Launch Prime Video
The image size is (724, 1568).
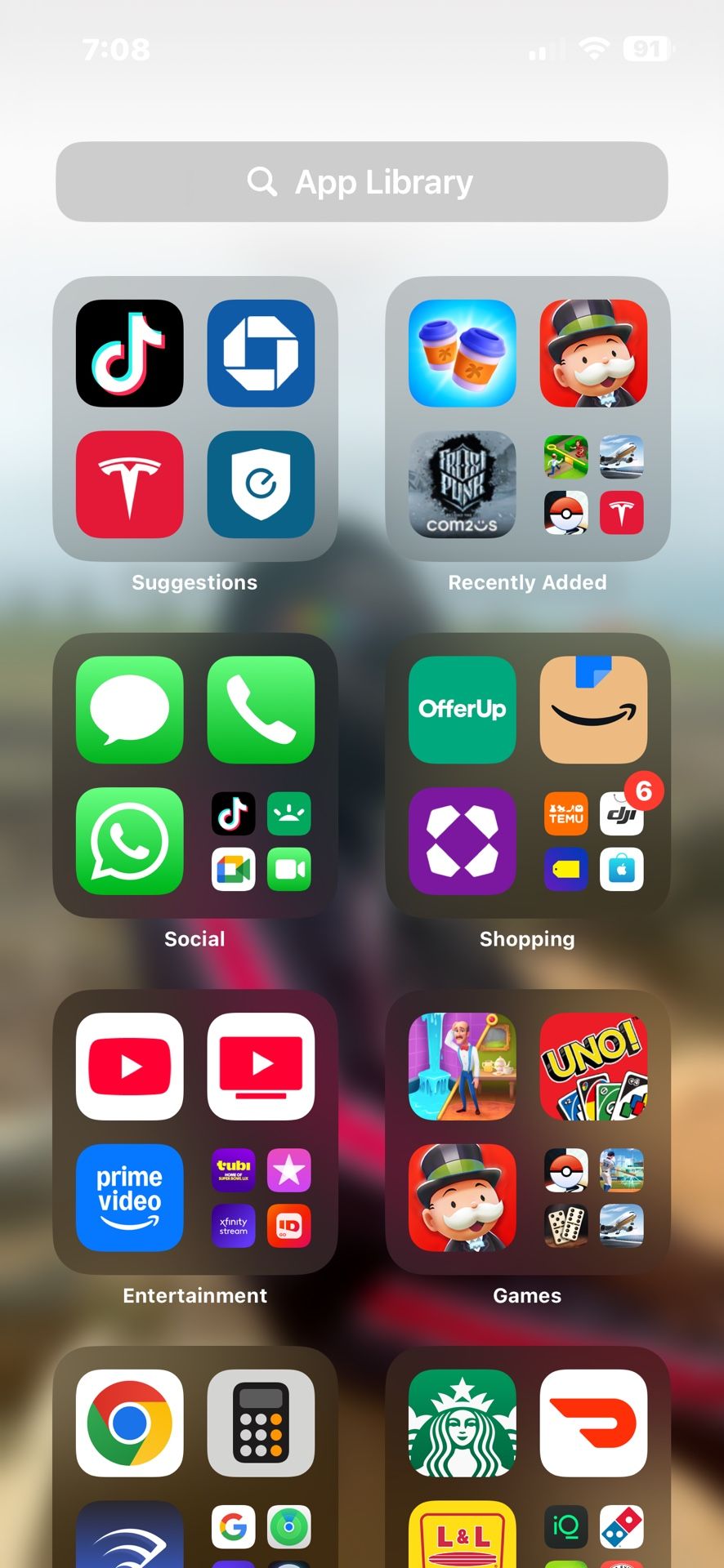[x=129, y=1197]
